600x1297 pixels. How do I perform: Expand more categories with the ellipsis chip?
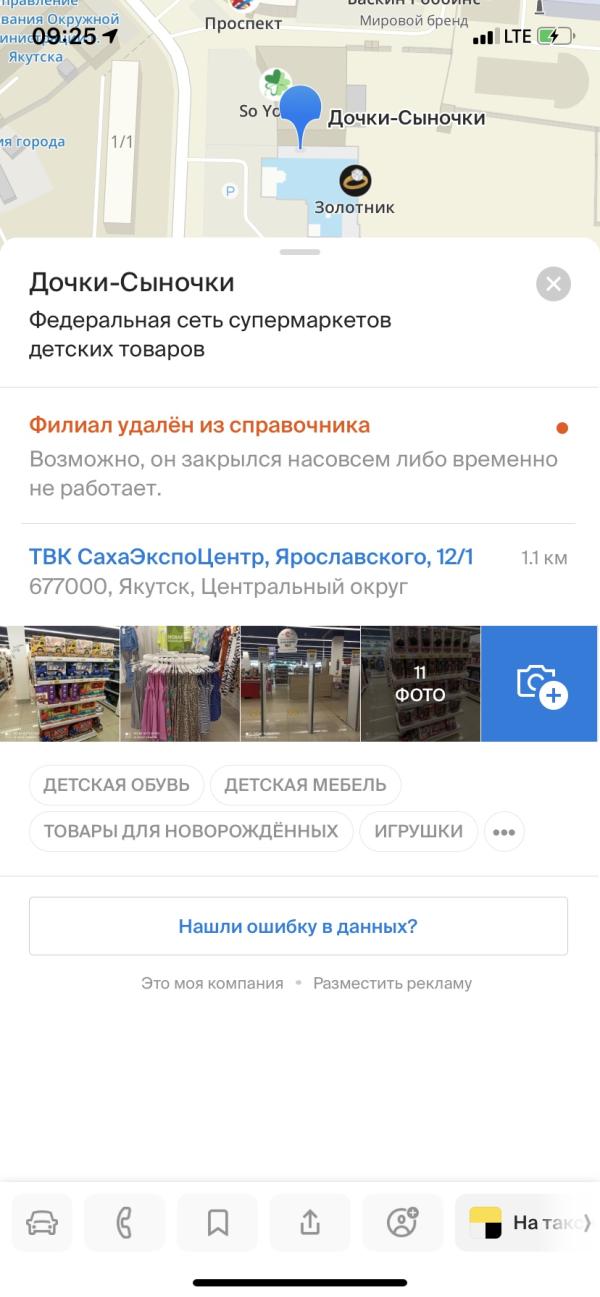504,831
